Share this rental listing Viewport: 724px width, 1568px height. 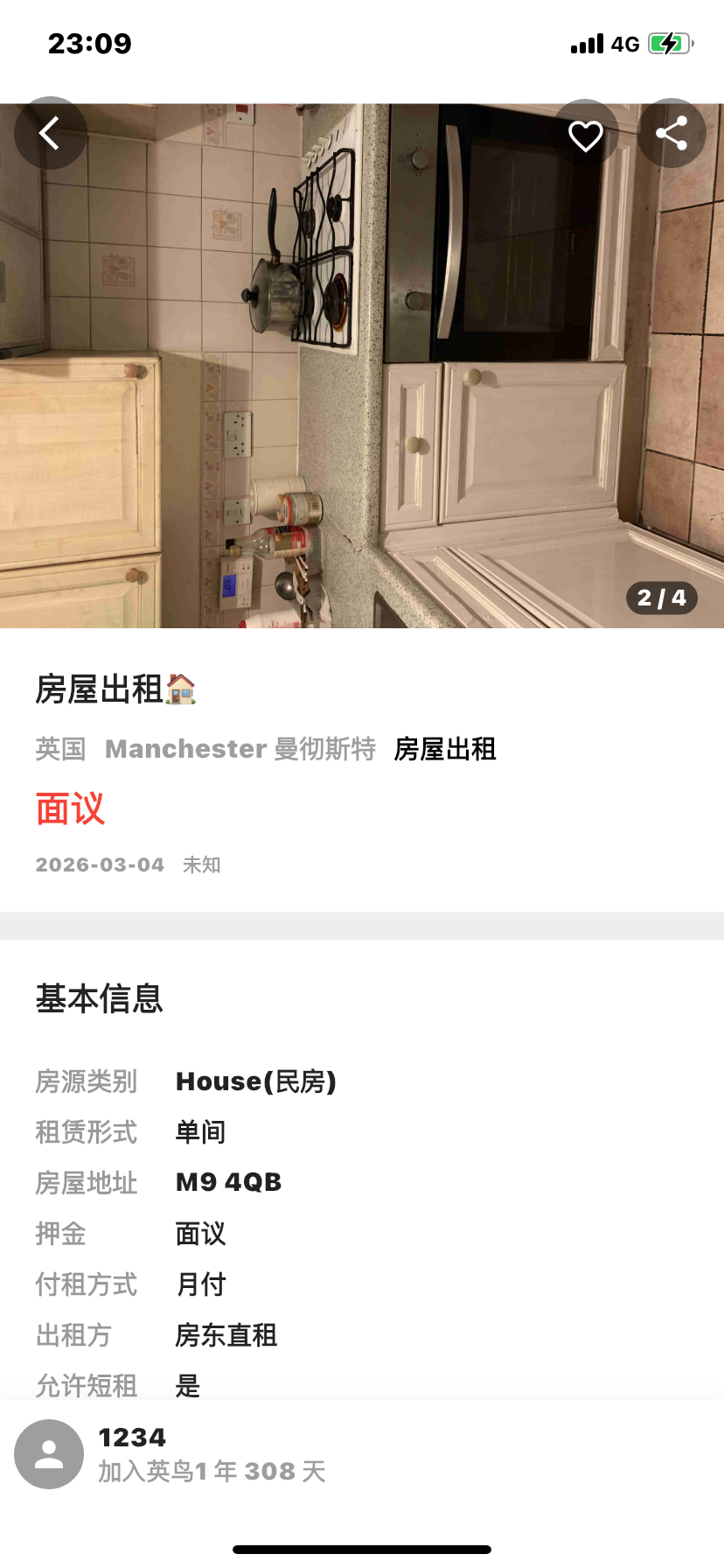click(671, 134)
